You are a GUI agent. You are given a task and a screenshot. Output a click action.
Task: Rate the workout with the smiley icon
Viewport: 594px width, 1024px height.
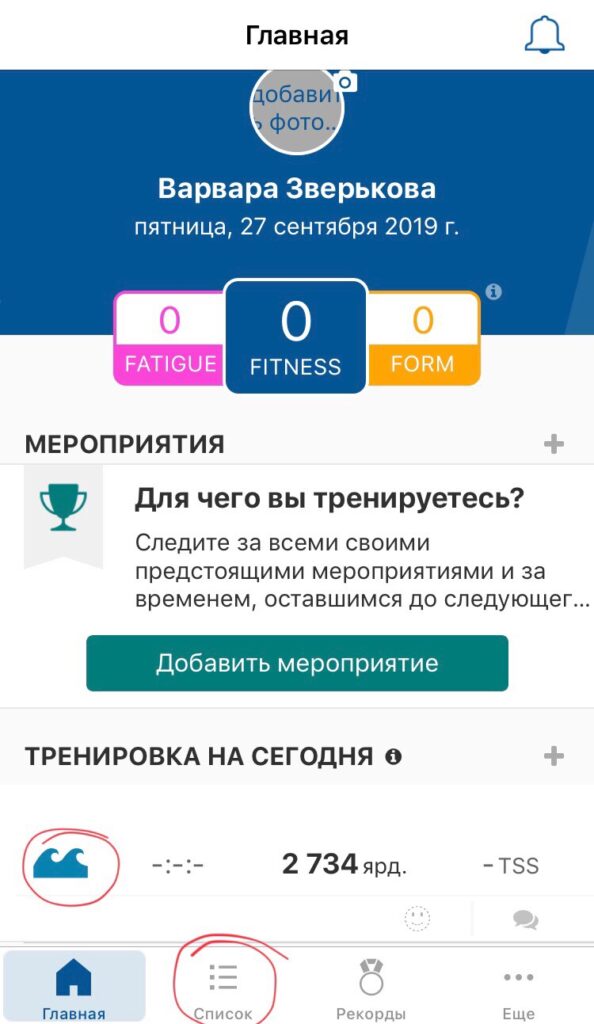coord(417,918)
